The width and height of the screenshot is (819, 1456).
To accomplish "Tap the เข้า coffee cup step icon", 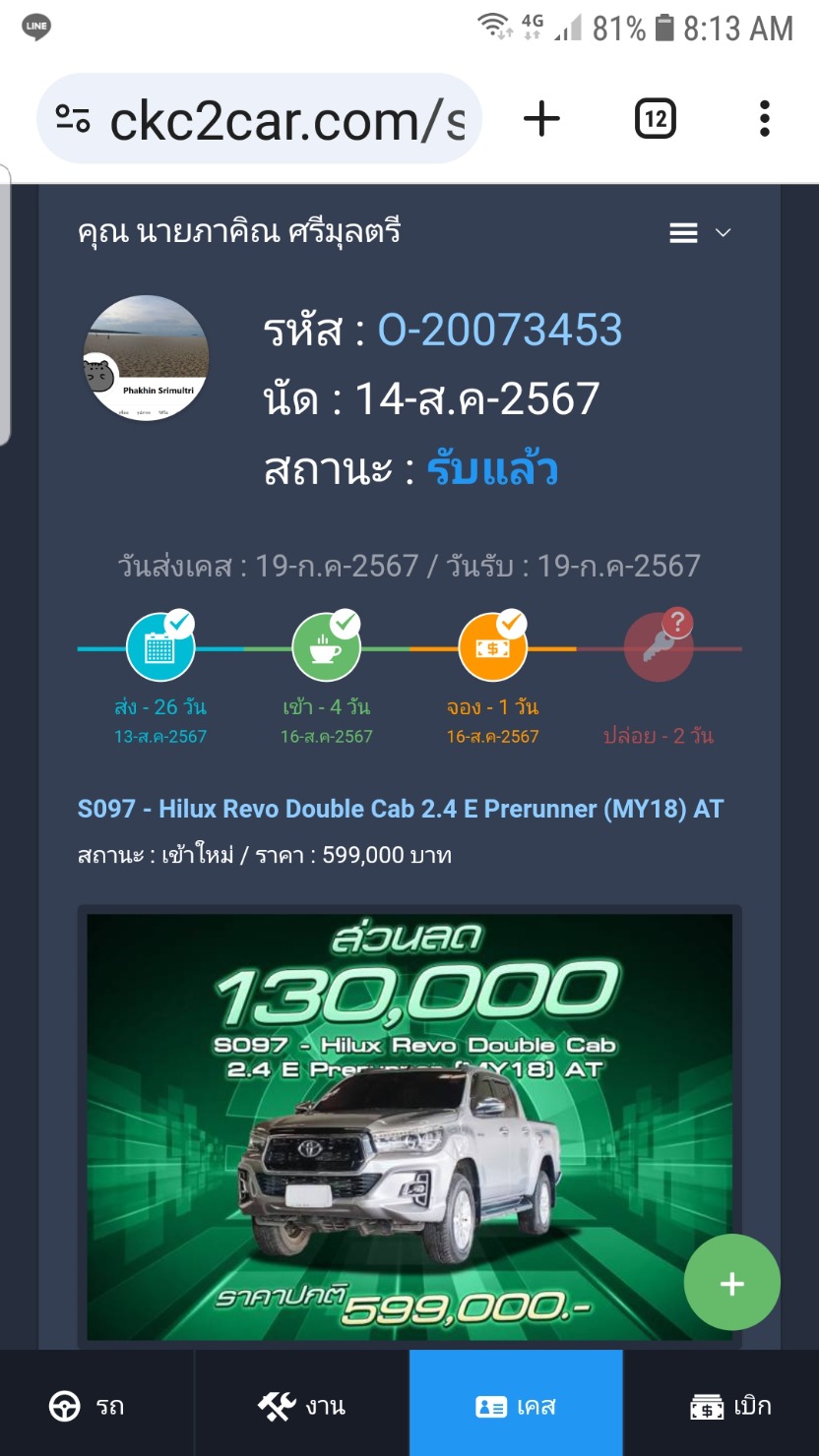I will click(x=326, y=649).
